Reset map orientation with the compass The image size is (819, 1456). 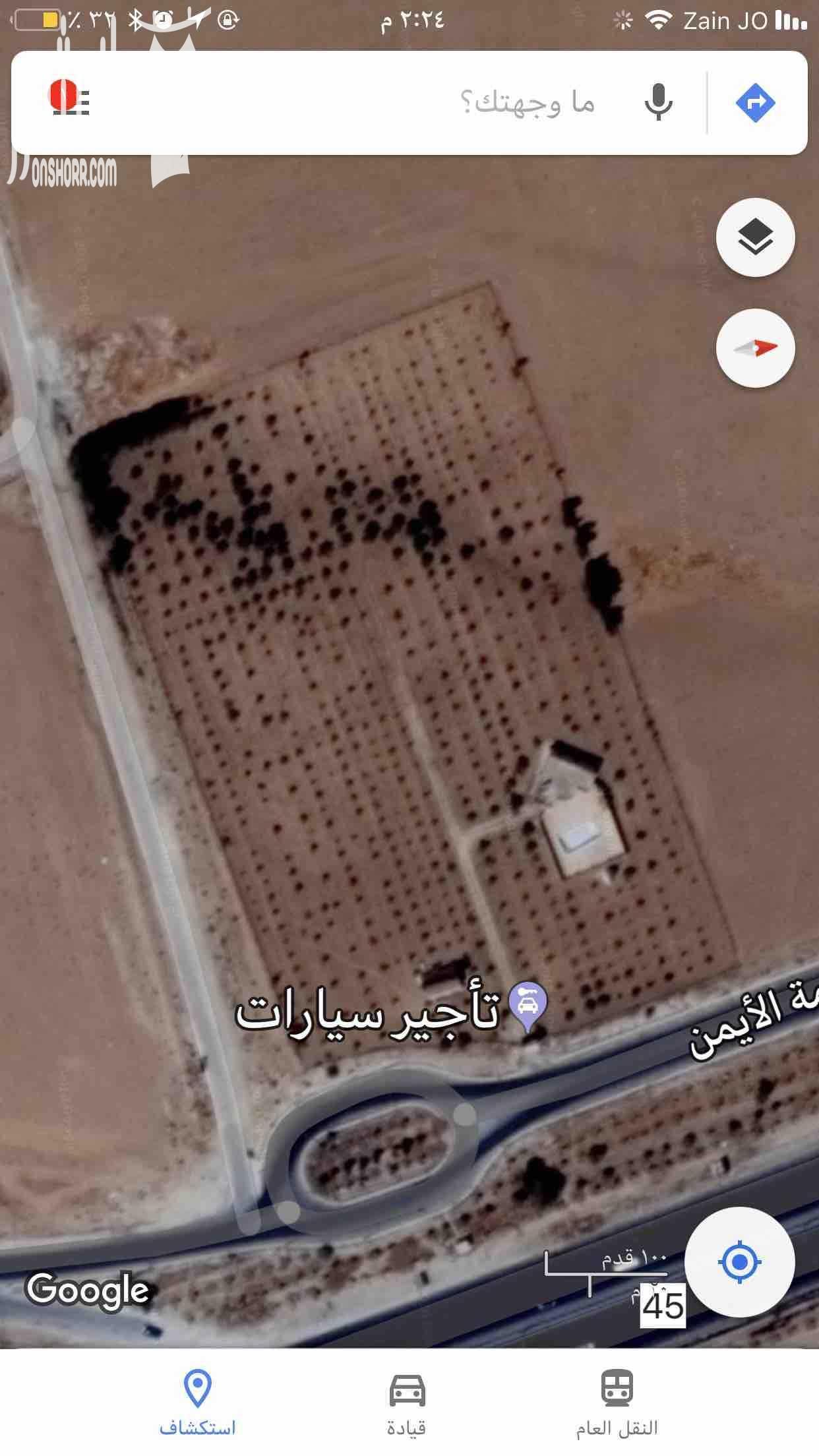(755, 348)
